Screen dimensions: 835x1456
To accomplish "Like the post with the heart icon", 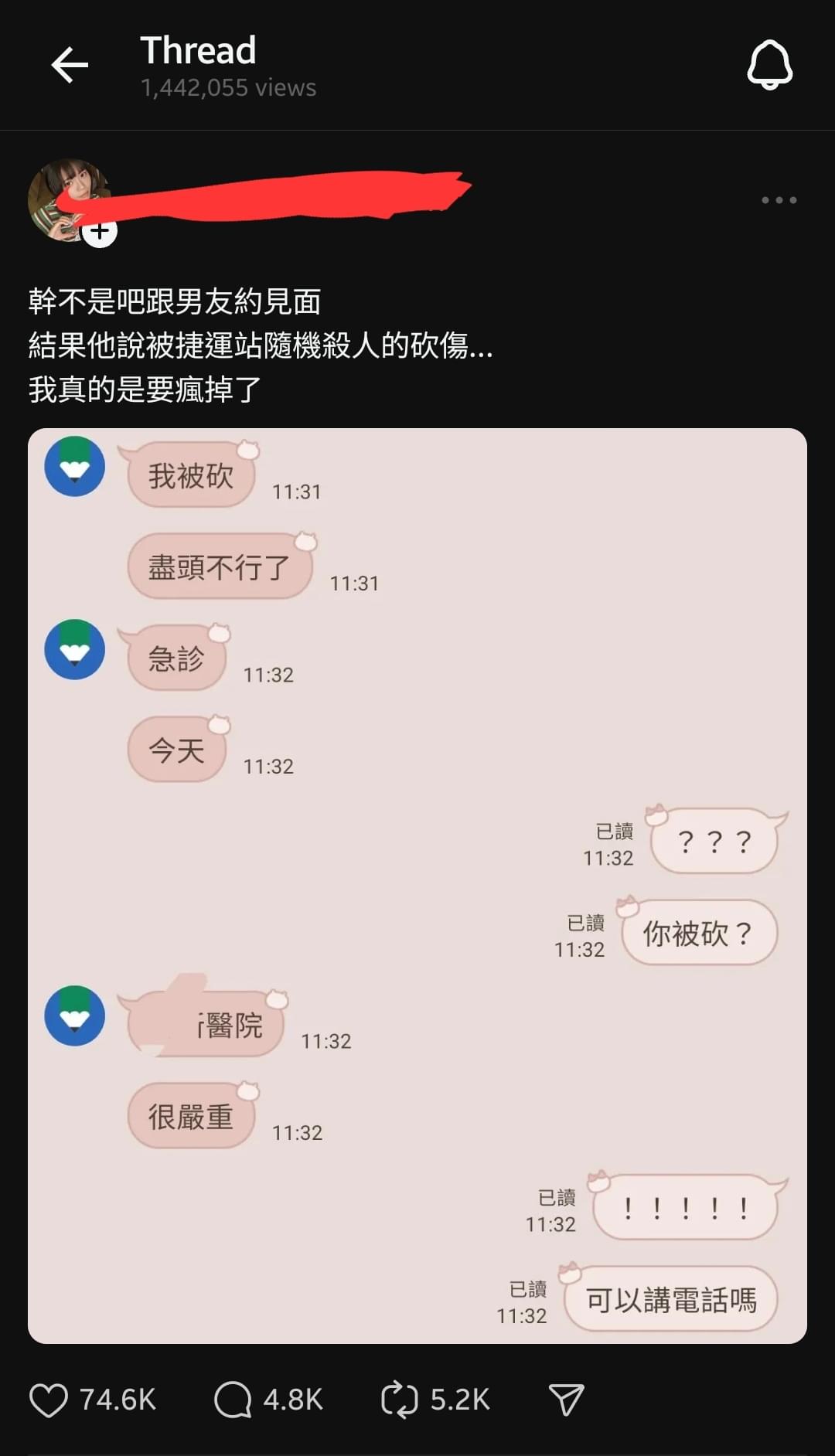I will tap(48, 1400).
